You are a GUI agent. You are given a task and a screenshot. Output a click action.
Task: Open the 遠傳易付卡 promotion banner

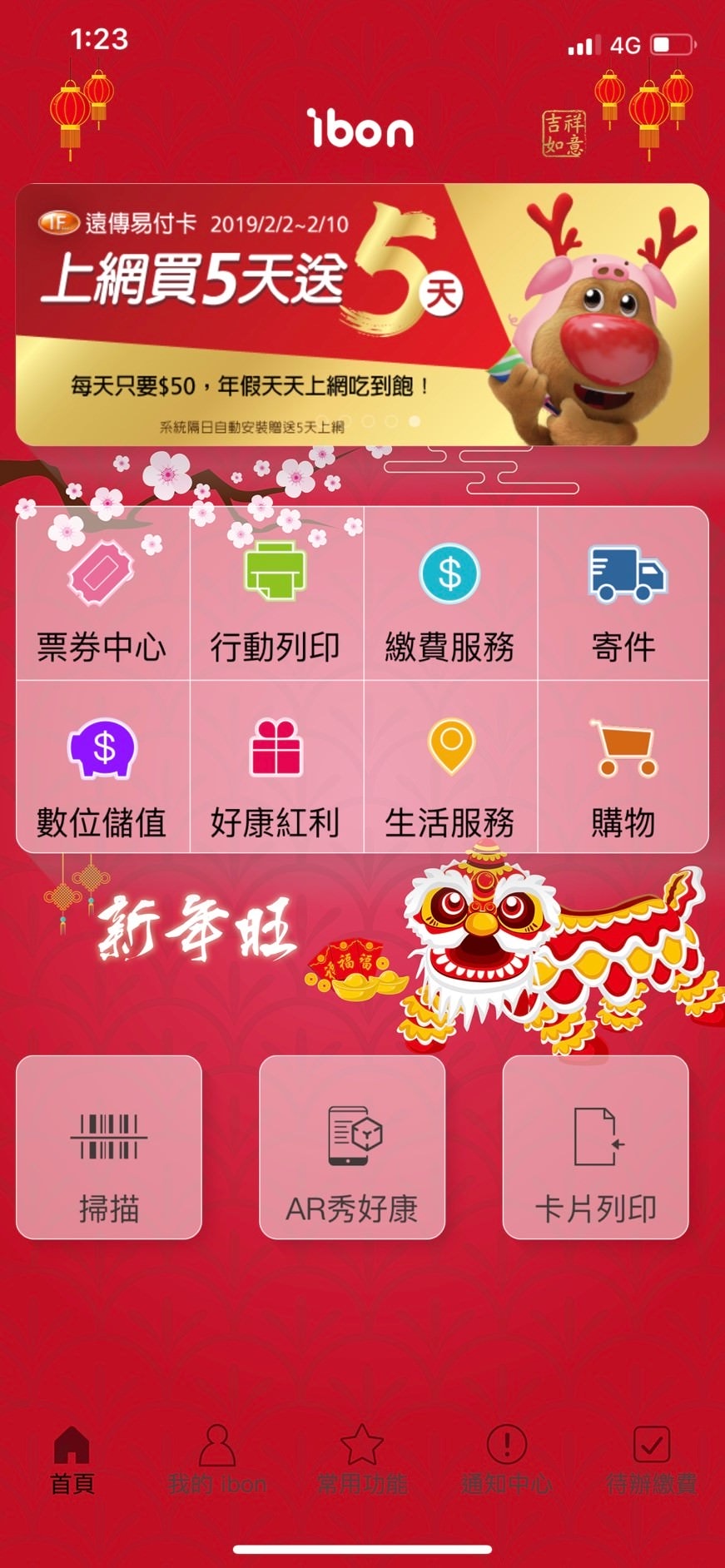(x=362, y=315)
